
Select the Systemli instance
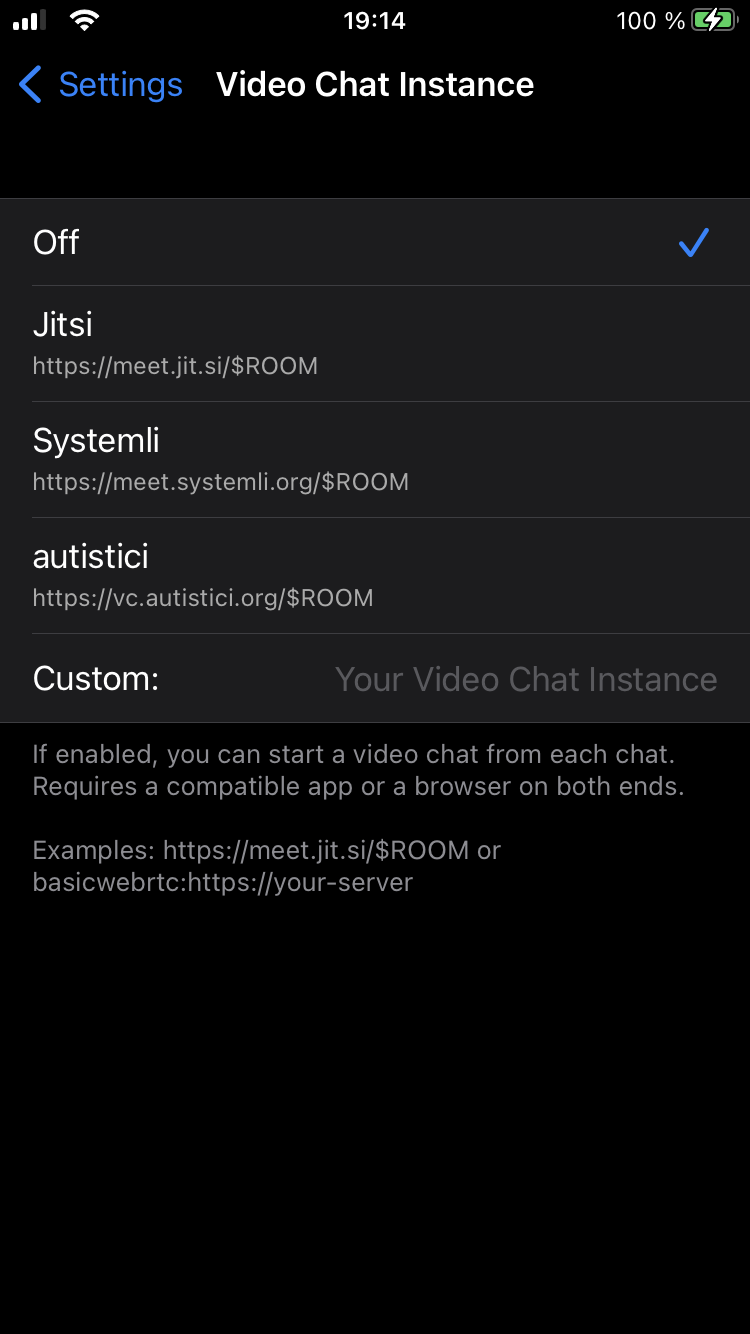pos(374,459)
